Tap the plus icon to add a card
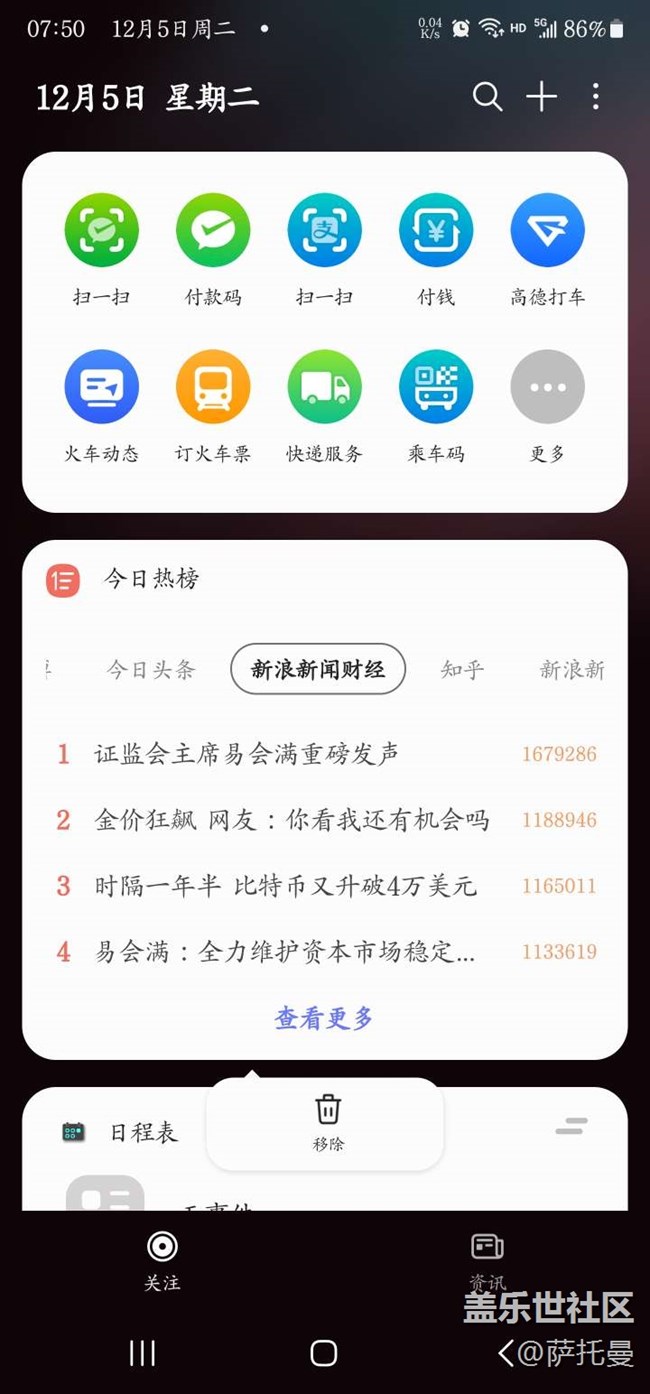 [x=541, y=97]
